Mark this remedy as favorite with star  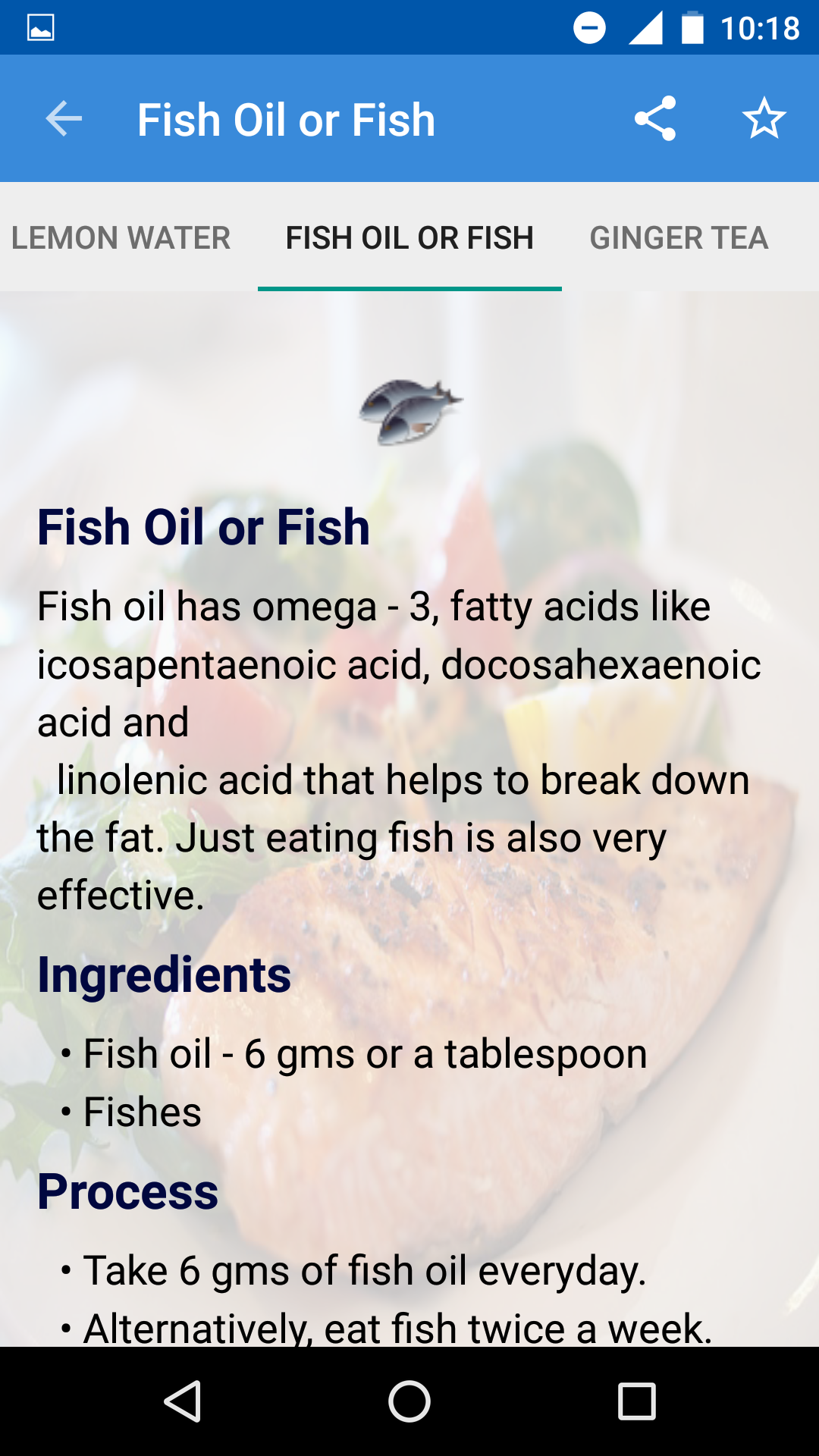(764, 118)
